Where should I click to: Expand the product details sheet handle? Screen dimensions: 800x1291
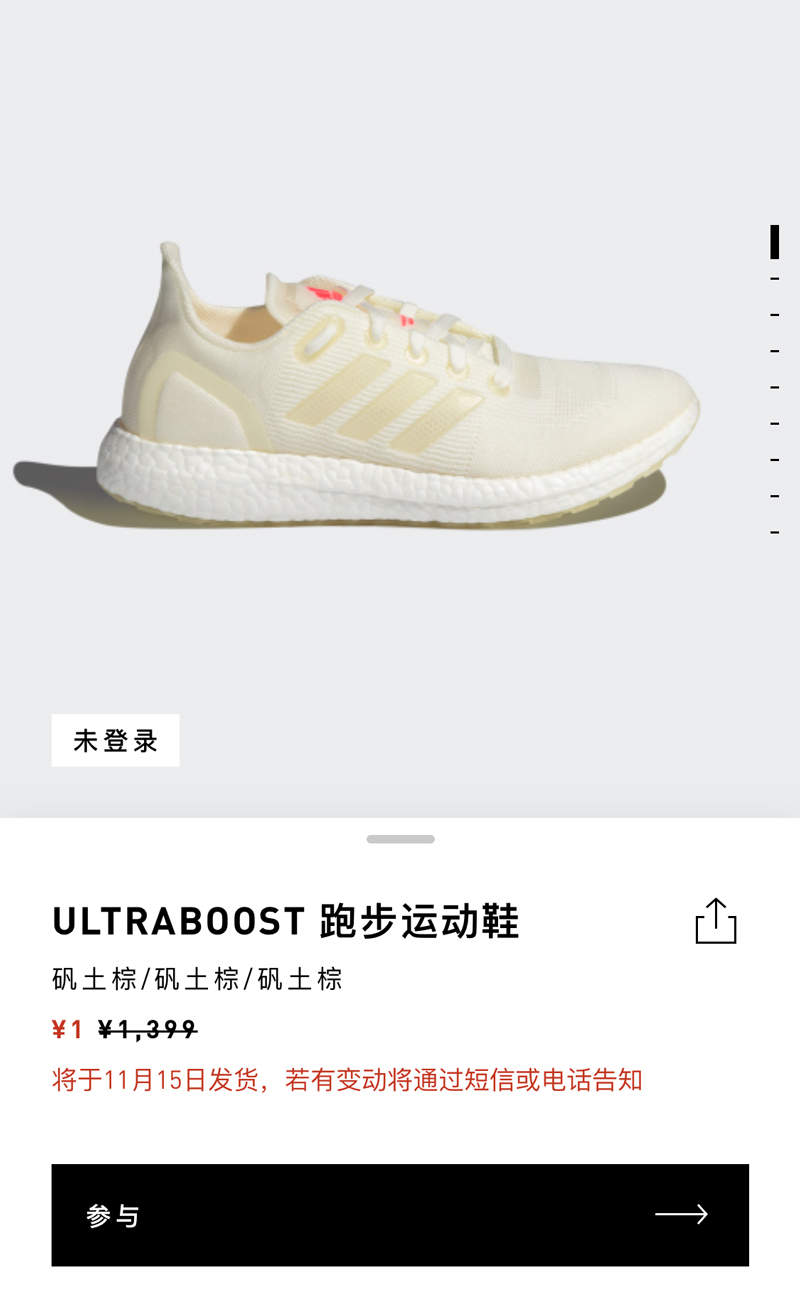point(400,839)
